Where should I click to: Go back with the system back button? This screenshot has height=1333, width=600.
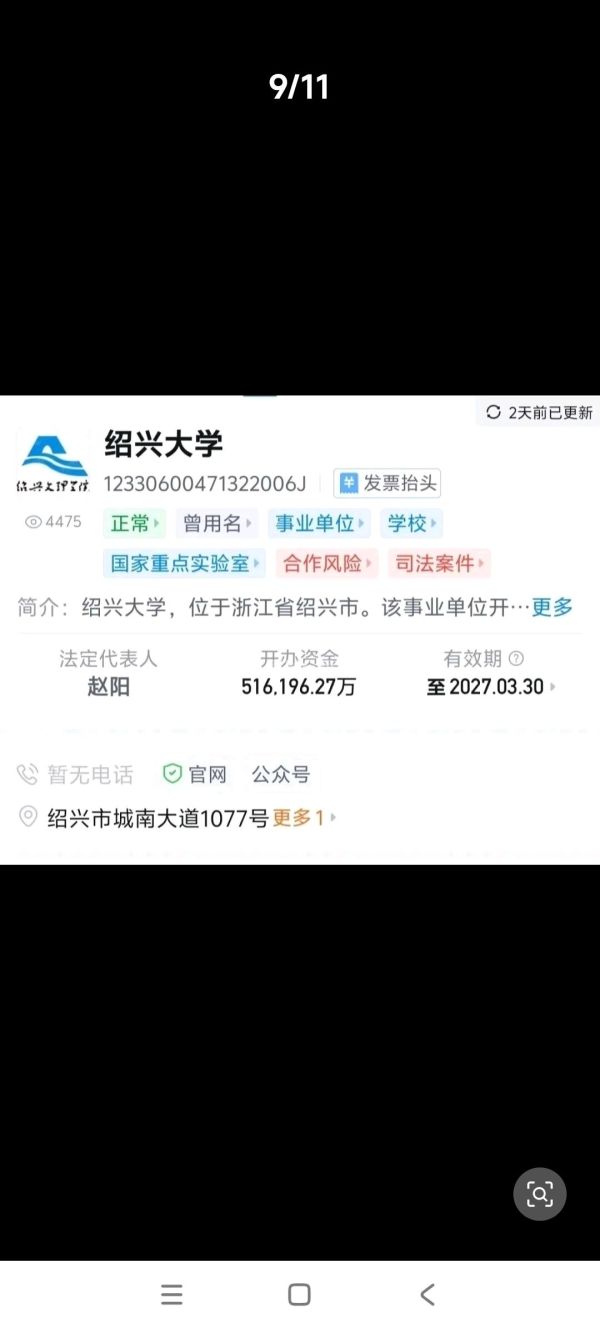(427, 1295)
